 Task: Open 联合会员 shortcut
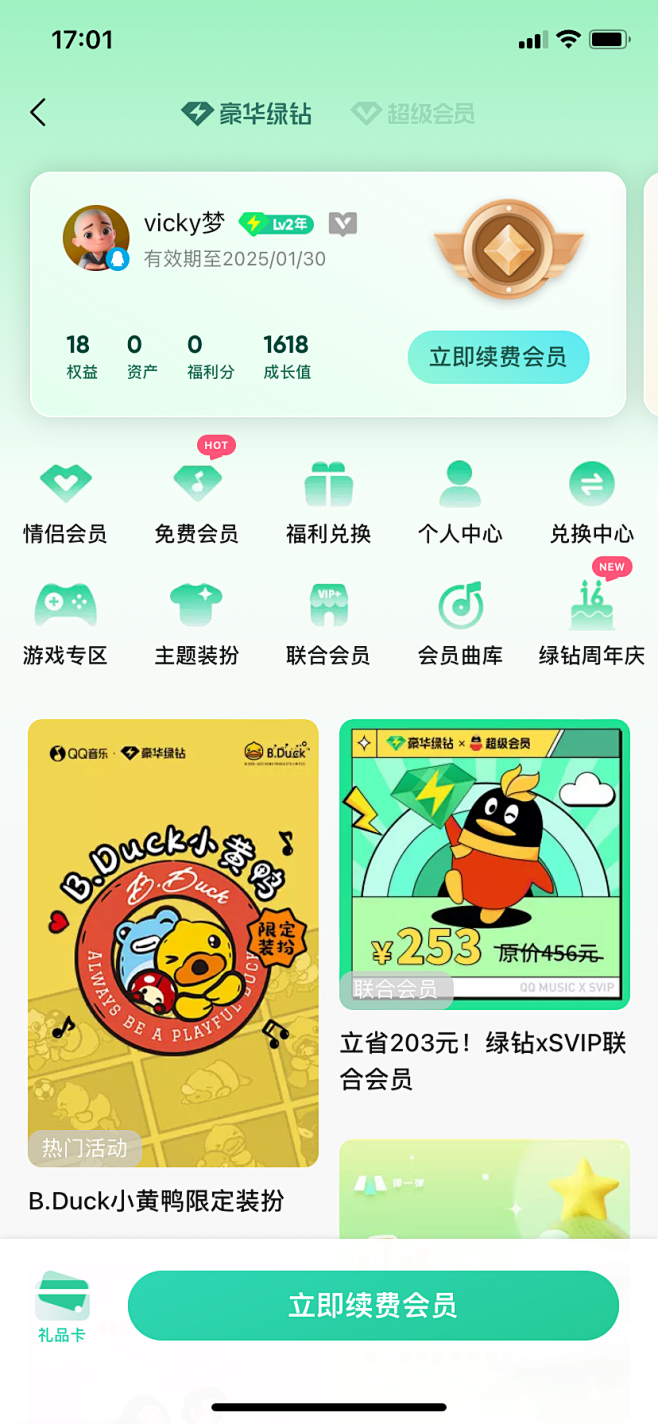click(x=328, y=625)
